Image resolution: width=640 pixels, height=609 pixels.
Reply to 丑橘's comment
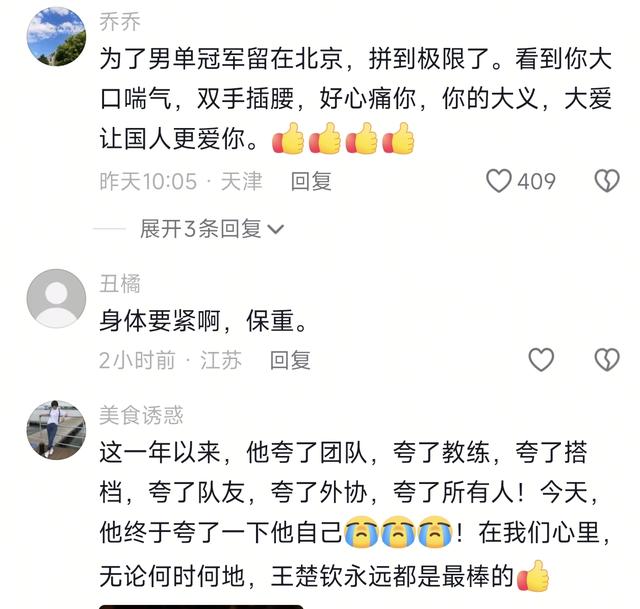[x=291, y=360]
